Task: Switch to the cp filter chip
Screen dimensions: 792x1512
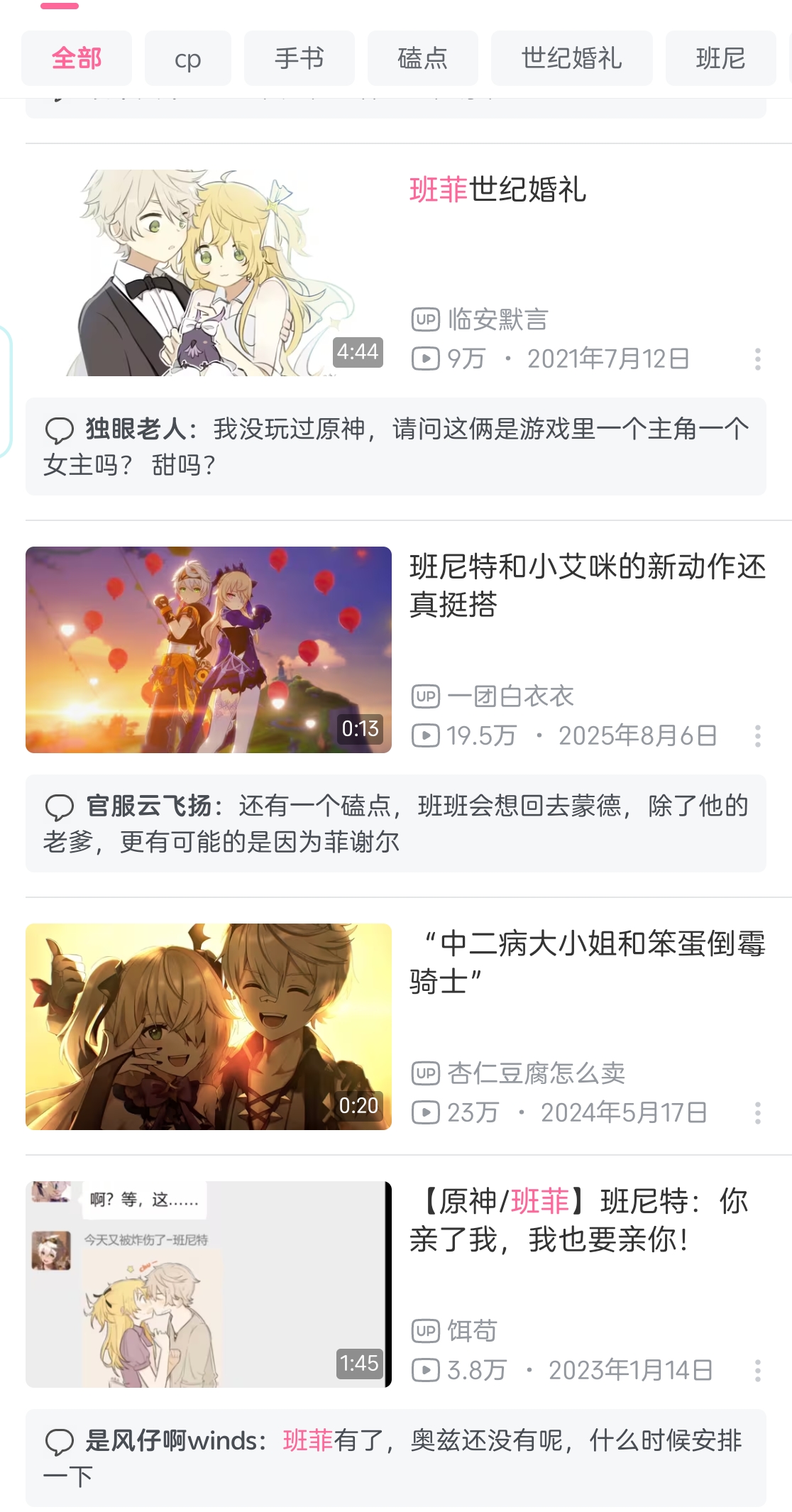Action: pos(188,58)
